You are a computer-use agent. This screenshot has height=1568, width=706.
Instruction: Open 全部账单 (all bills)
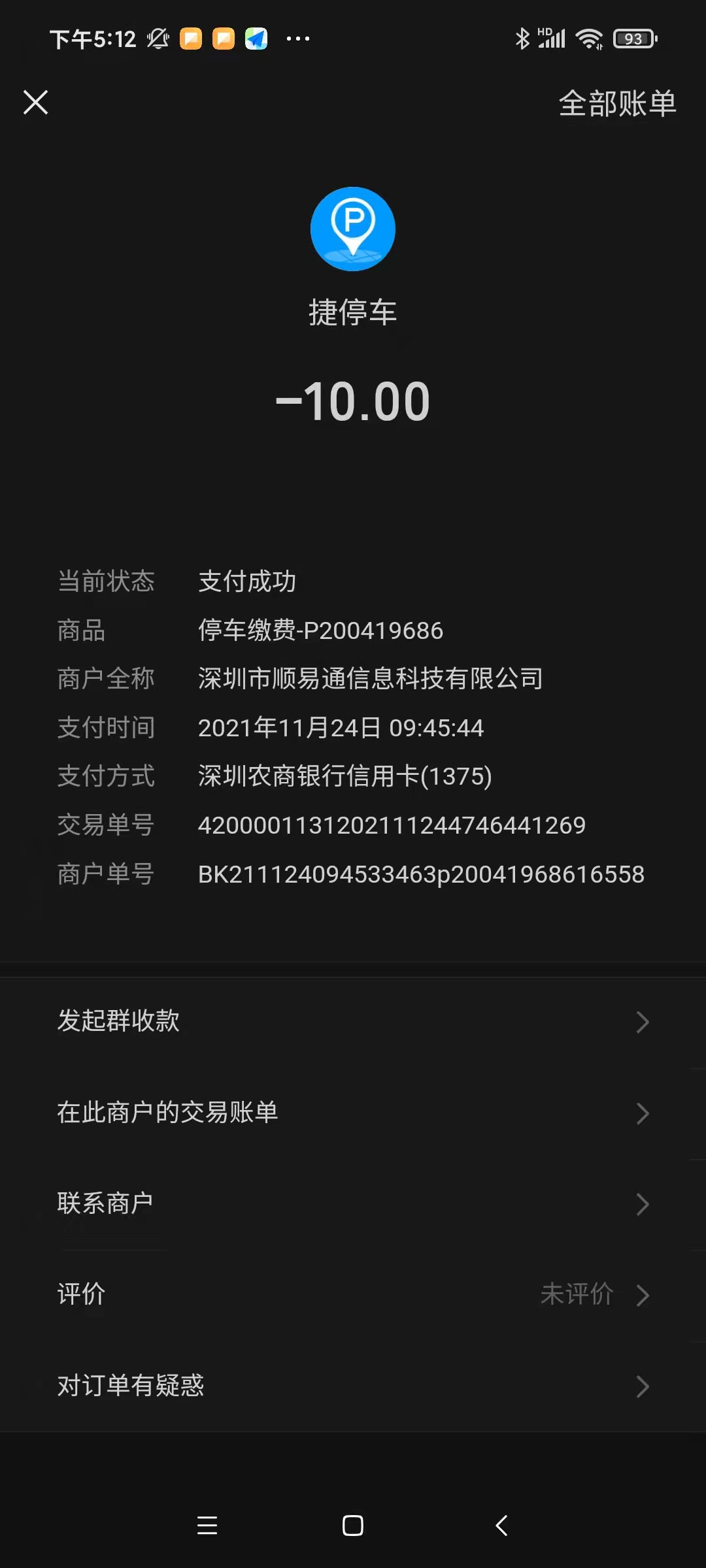[617, 103]
